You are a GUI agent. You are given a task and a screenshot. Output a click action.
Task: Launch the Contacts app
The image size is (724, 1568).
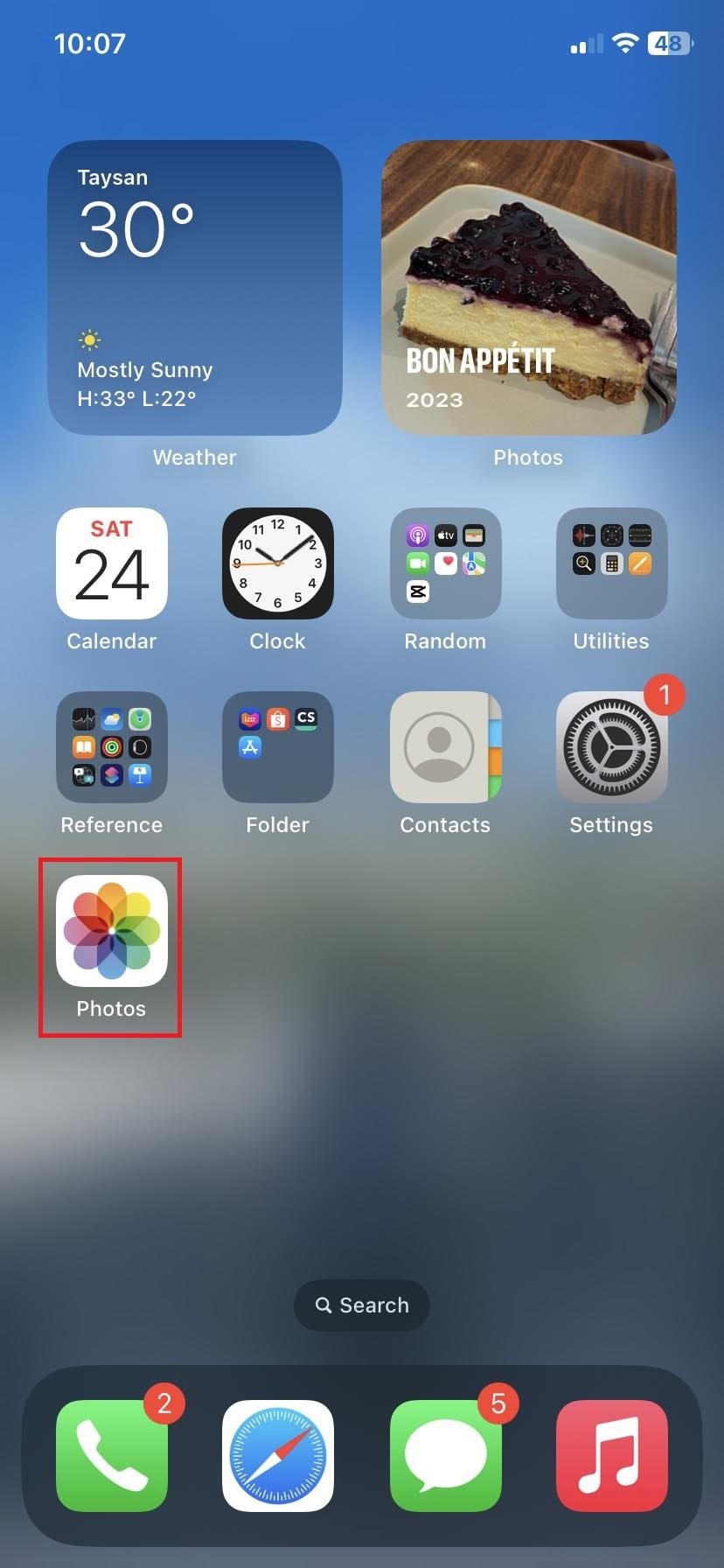point(445,747)
